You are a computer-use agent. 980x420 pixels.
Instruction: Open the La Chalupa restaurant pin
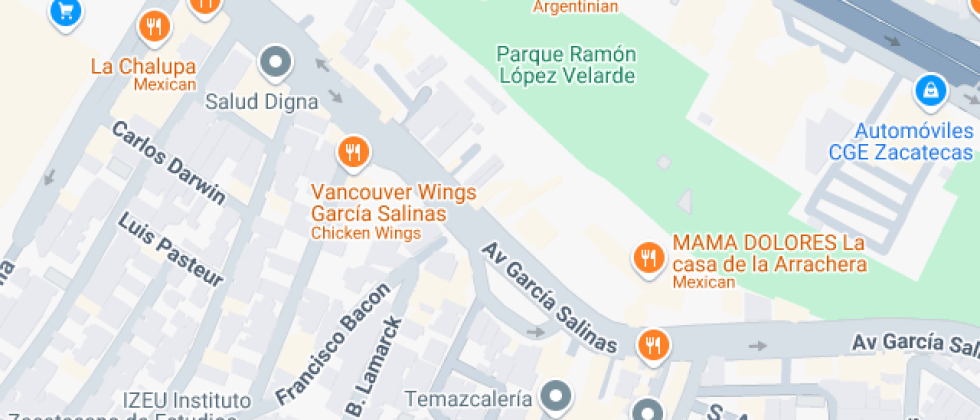[153, 26]
